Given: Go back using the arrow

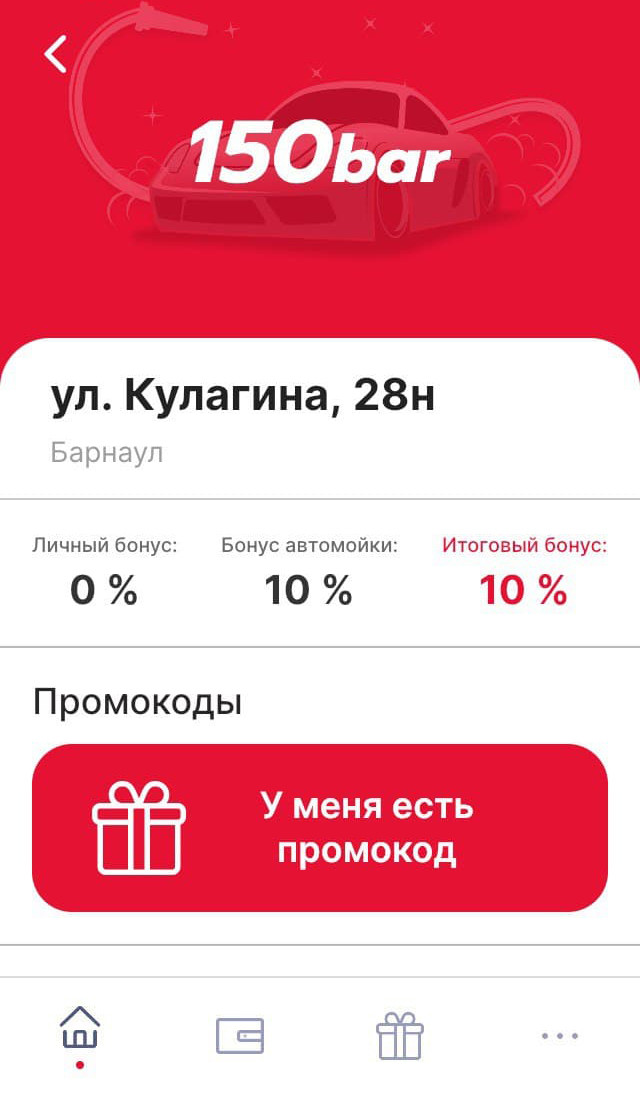Looking at the screenshot, I should (x=56, y=54).
